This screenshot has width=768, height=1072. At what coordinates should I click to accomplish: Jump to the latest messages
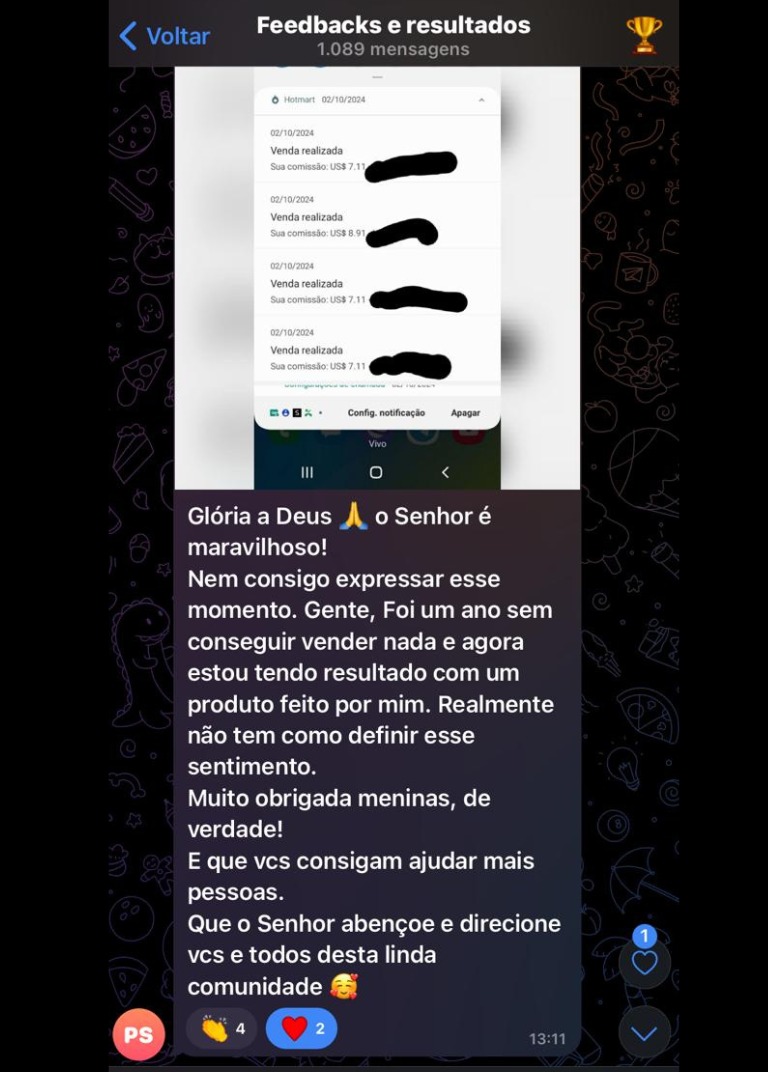pyautogui.click(x=644, y=1034)
